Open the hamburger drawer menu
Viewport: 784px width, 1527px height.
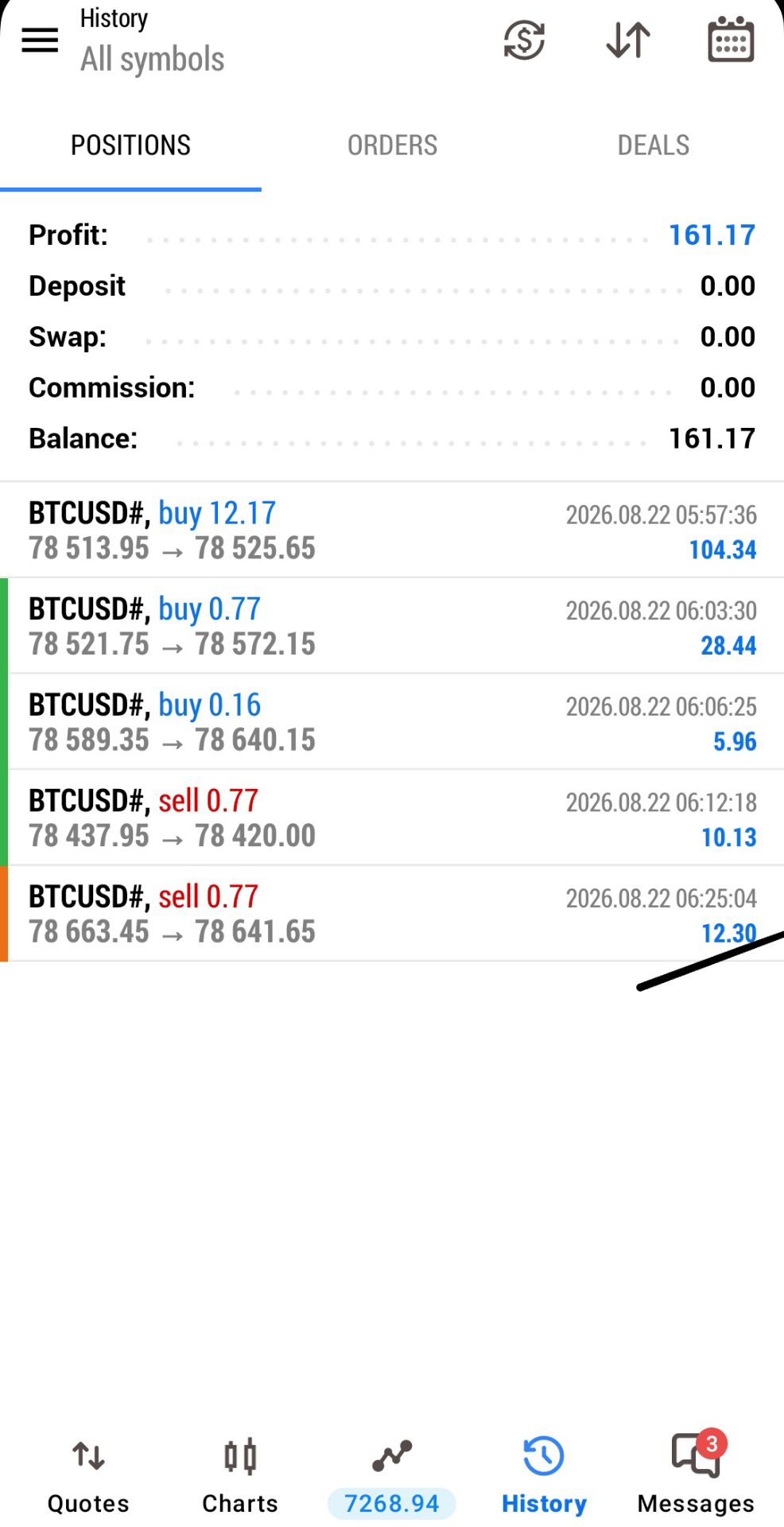point(40,40)
